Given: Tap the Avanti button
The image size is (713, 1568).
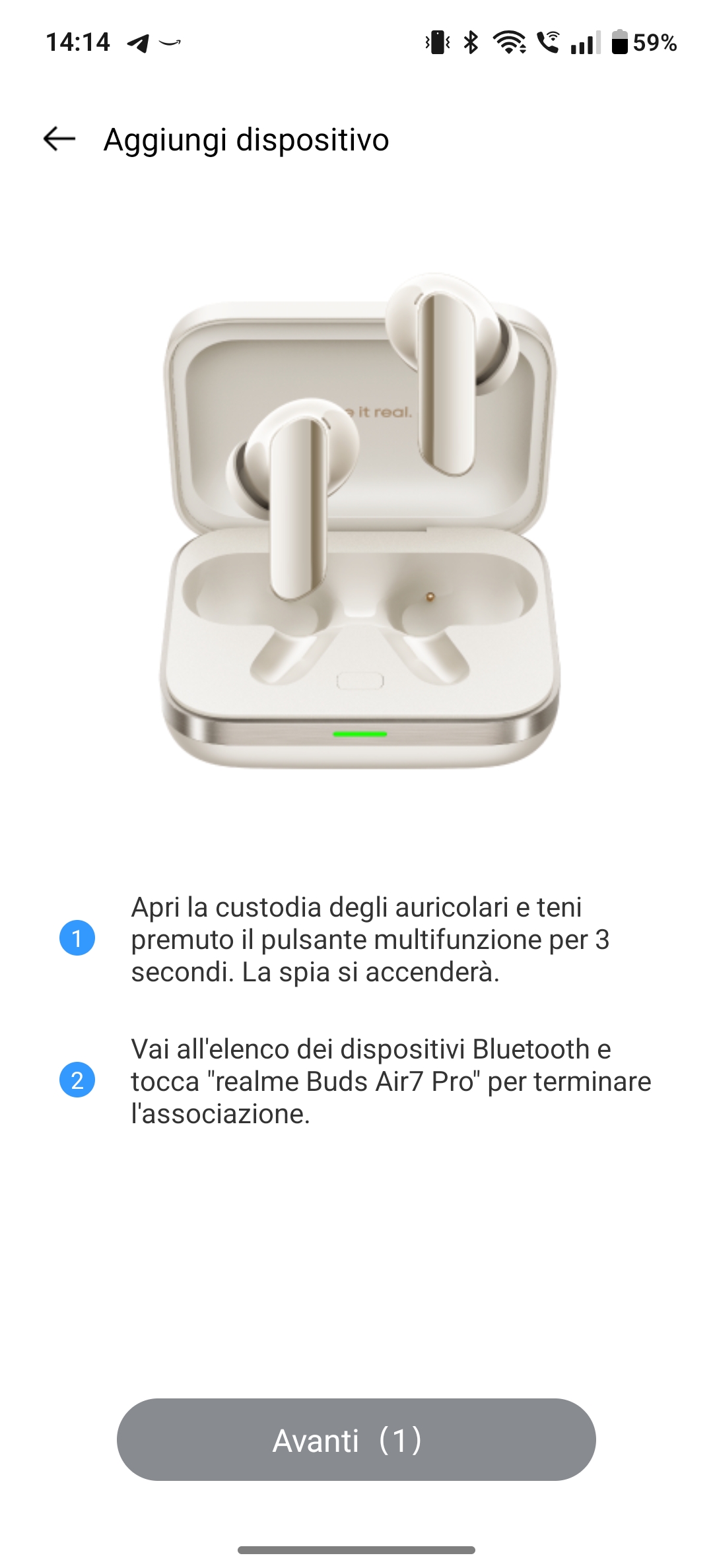Looking at the screenshot, I should point(356,1439).
